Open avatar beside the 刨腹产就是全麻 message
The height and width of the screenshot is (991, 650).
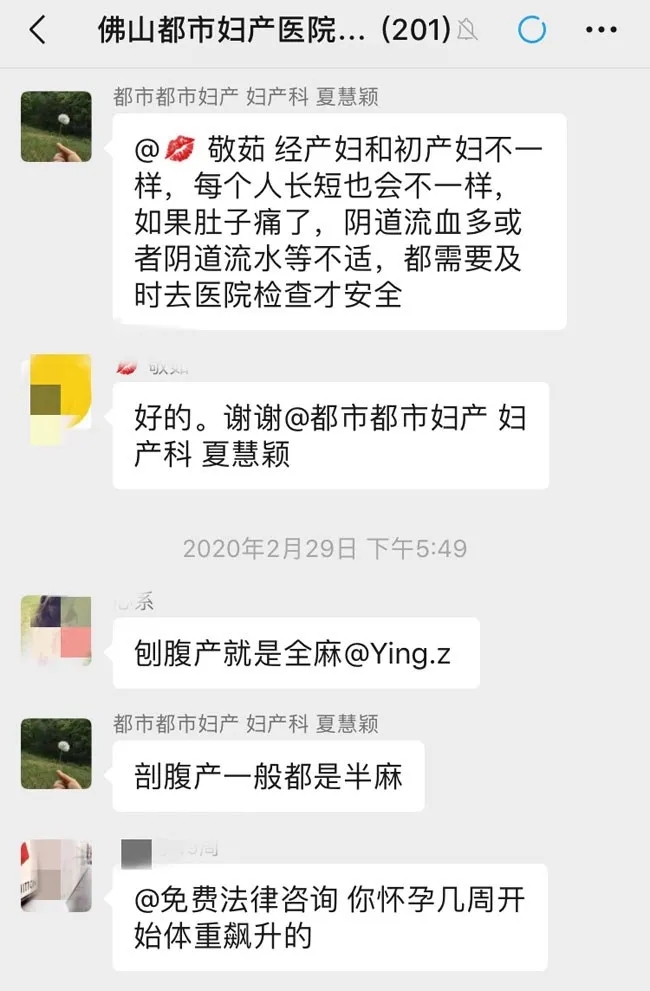(x=56, y=632)
